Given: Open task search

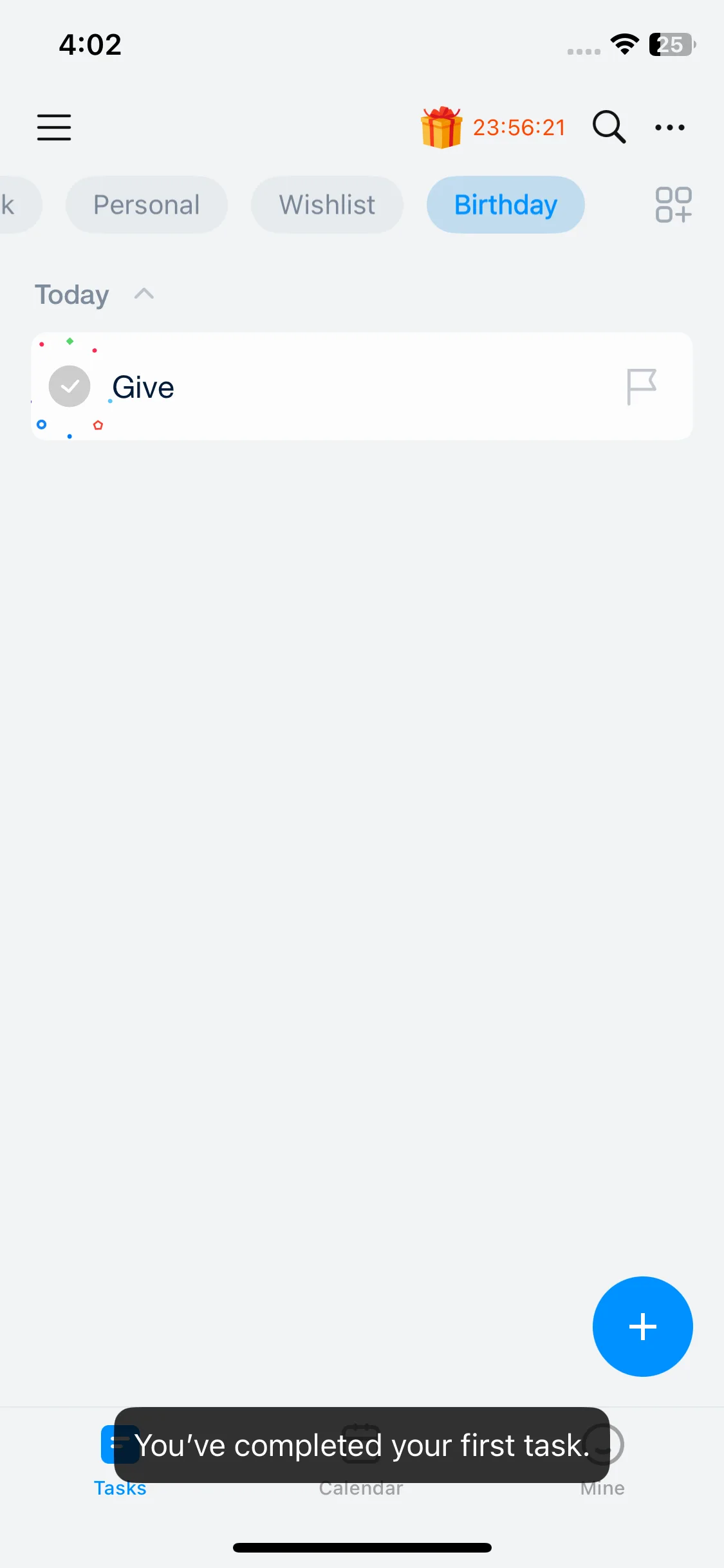Looking at the screenshot, I should coord(608,127).
